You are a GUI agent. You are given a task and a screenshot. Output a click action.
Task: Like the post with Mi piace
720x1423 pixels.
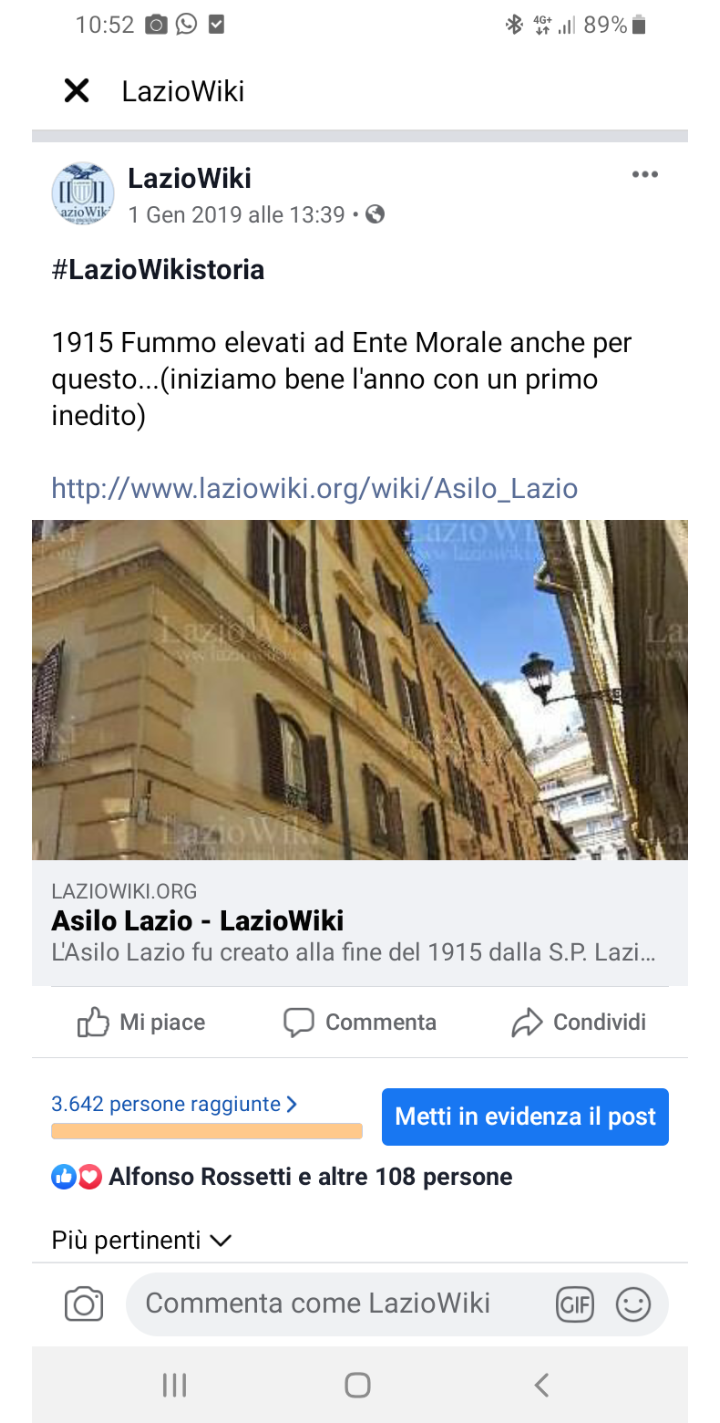click(141, 1022)
